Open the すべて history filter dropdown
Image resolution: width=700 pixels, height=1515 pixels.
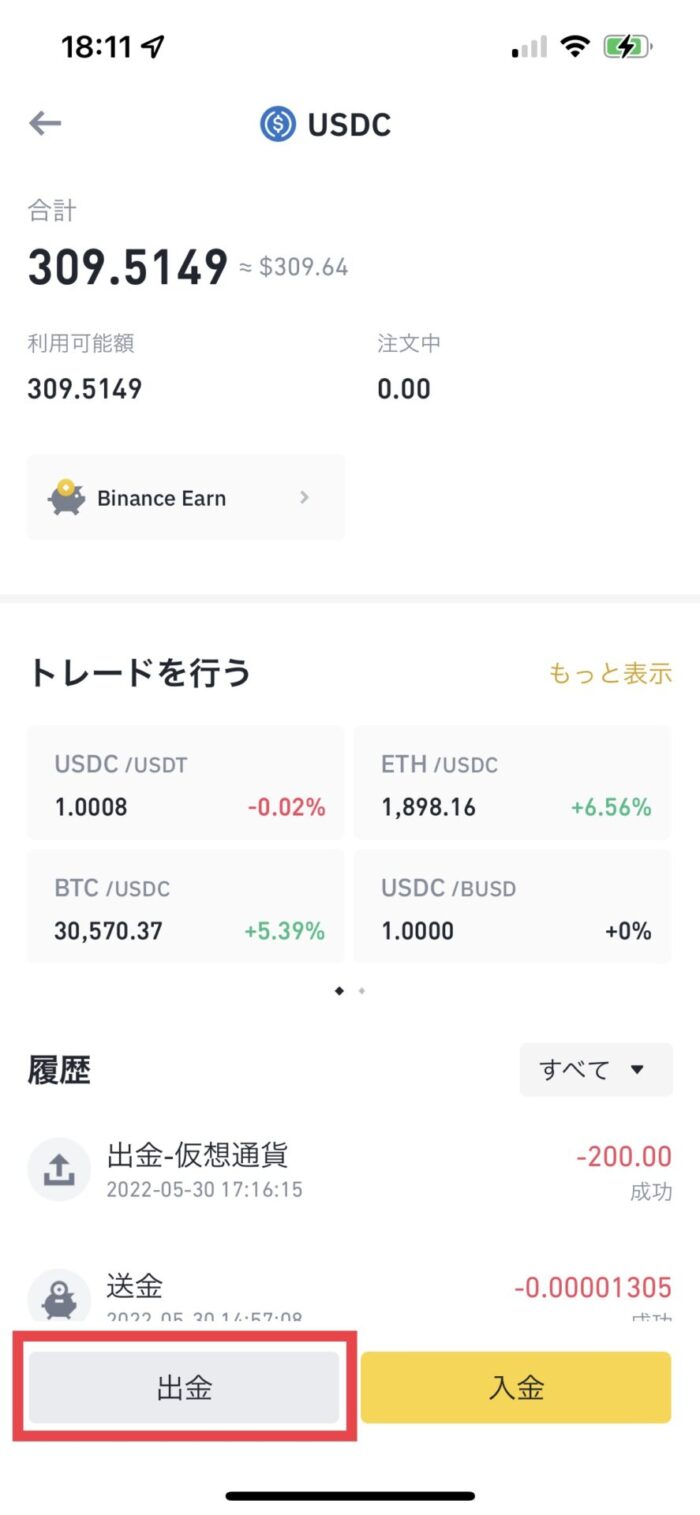[x=596, y=1070]
